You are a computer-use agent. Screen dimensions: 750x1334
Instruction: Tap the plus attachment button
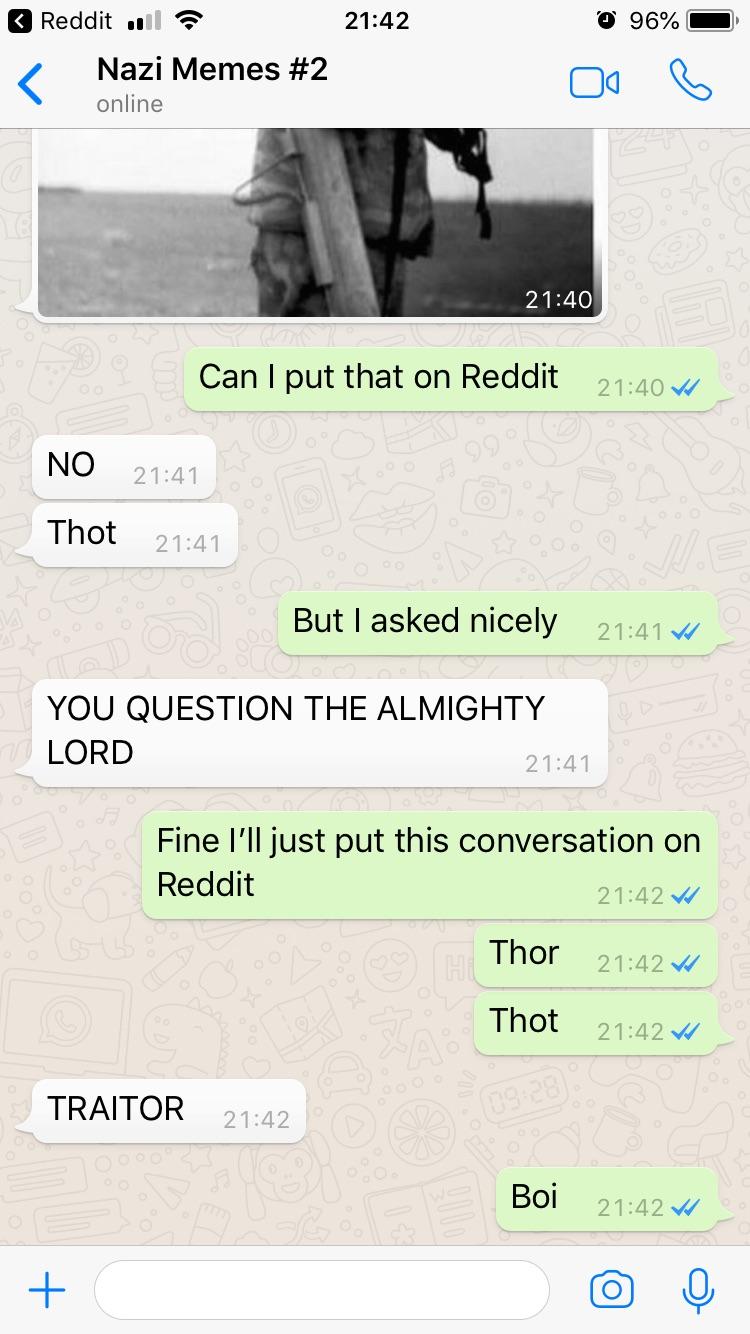[x=47, y=1290]
